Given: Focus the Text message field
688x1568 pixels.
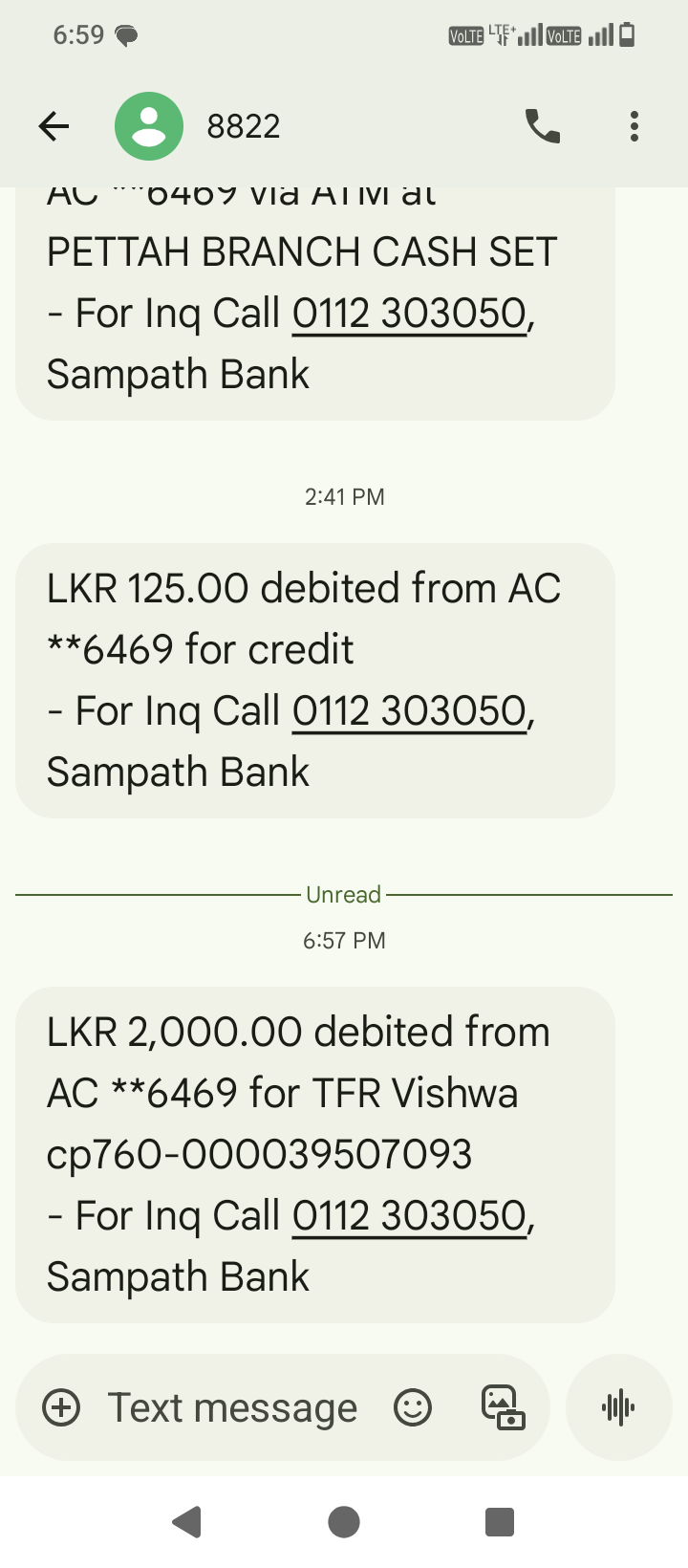Looking at the screenshot, I should 232,1407.
